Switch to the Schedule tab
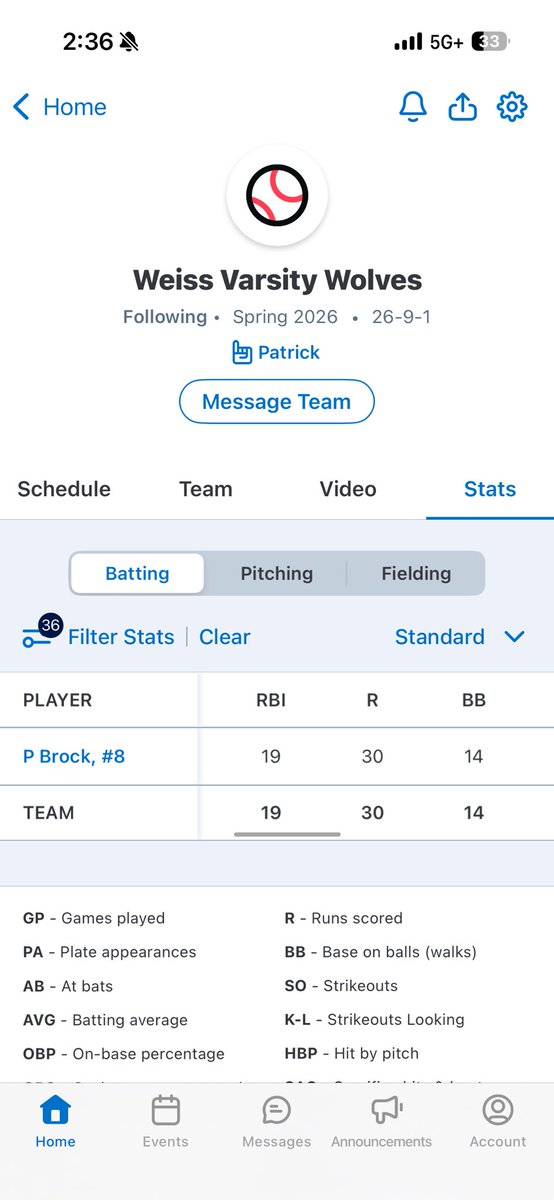554x1200 pixels. 64,489
